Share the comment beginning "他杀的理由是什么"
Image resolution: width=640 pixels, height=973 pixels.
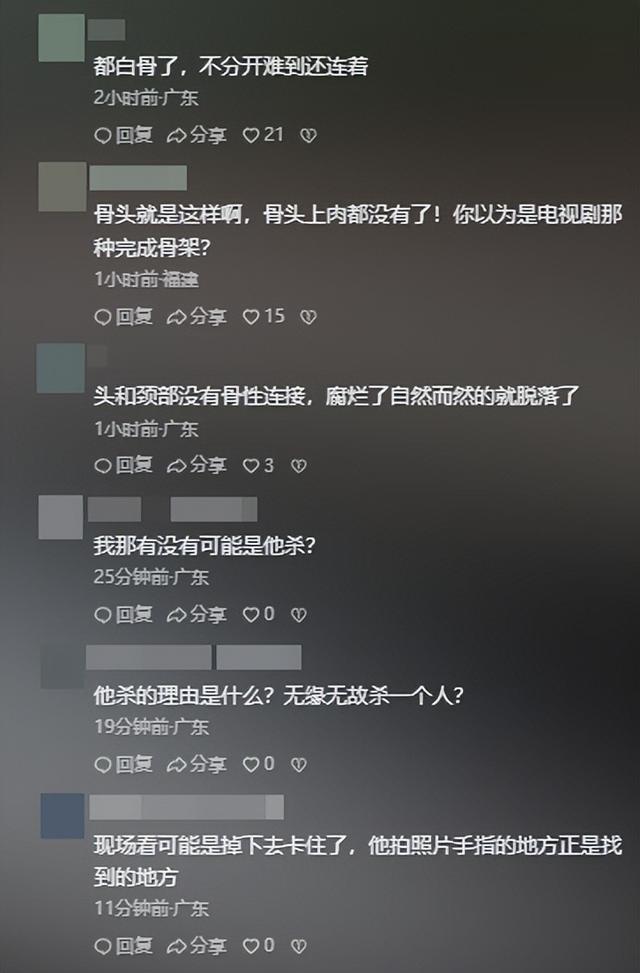point(197,764)
